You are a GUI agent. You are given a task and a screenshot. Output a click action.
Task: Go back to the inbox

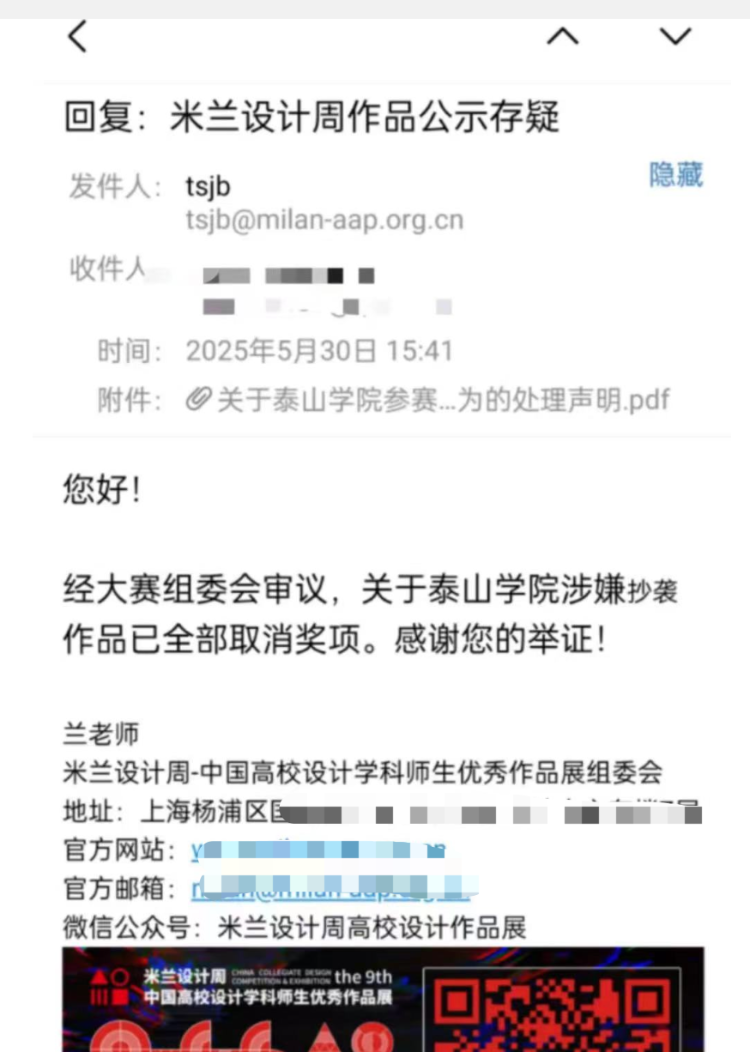click(77, 37)
